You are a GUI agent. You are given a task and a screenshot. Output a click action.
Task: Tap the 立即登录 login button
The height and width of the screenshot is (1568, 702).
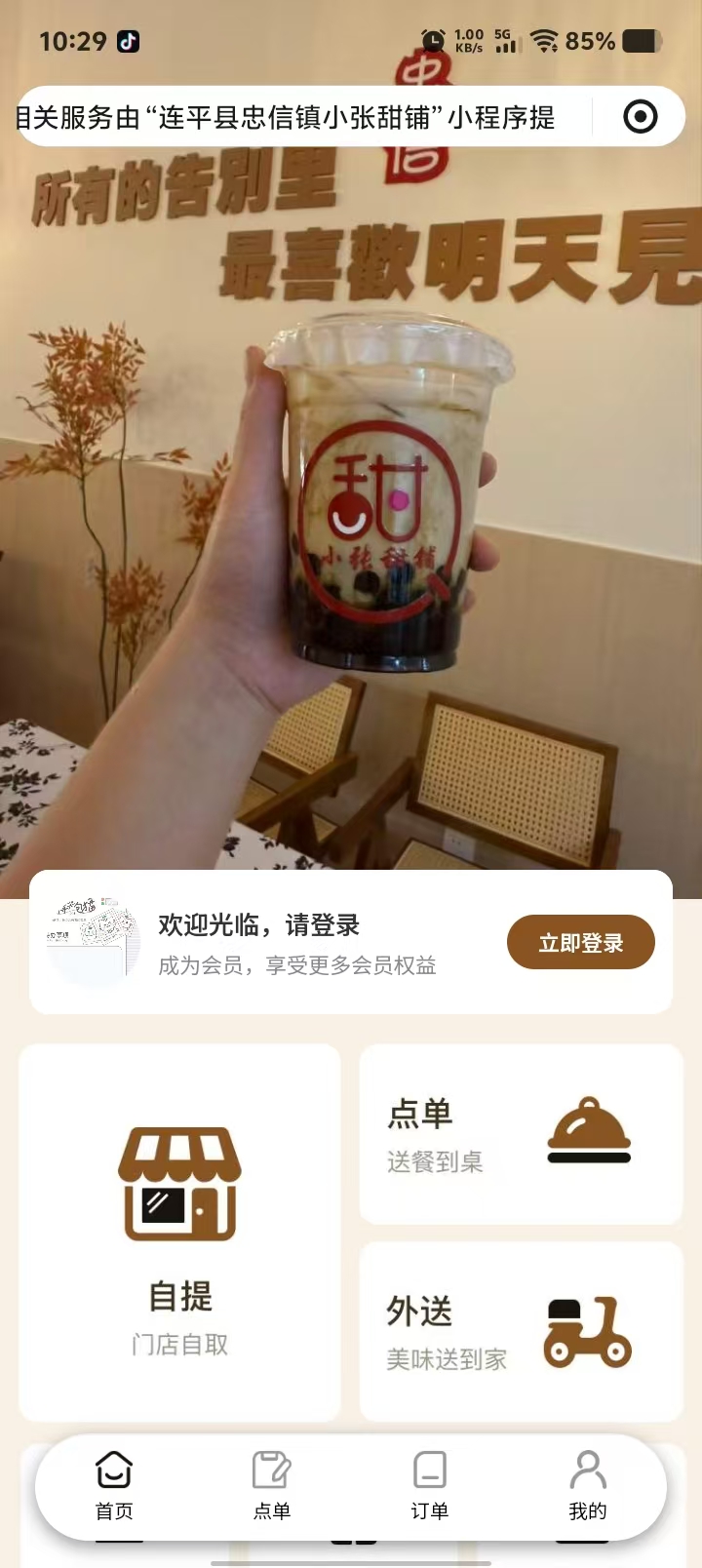580,942
